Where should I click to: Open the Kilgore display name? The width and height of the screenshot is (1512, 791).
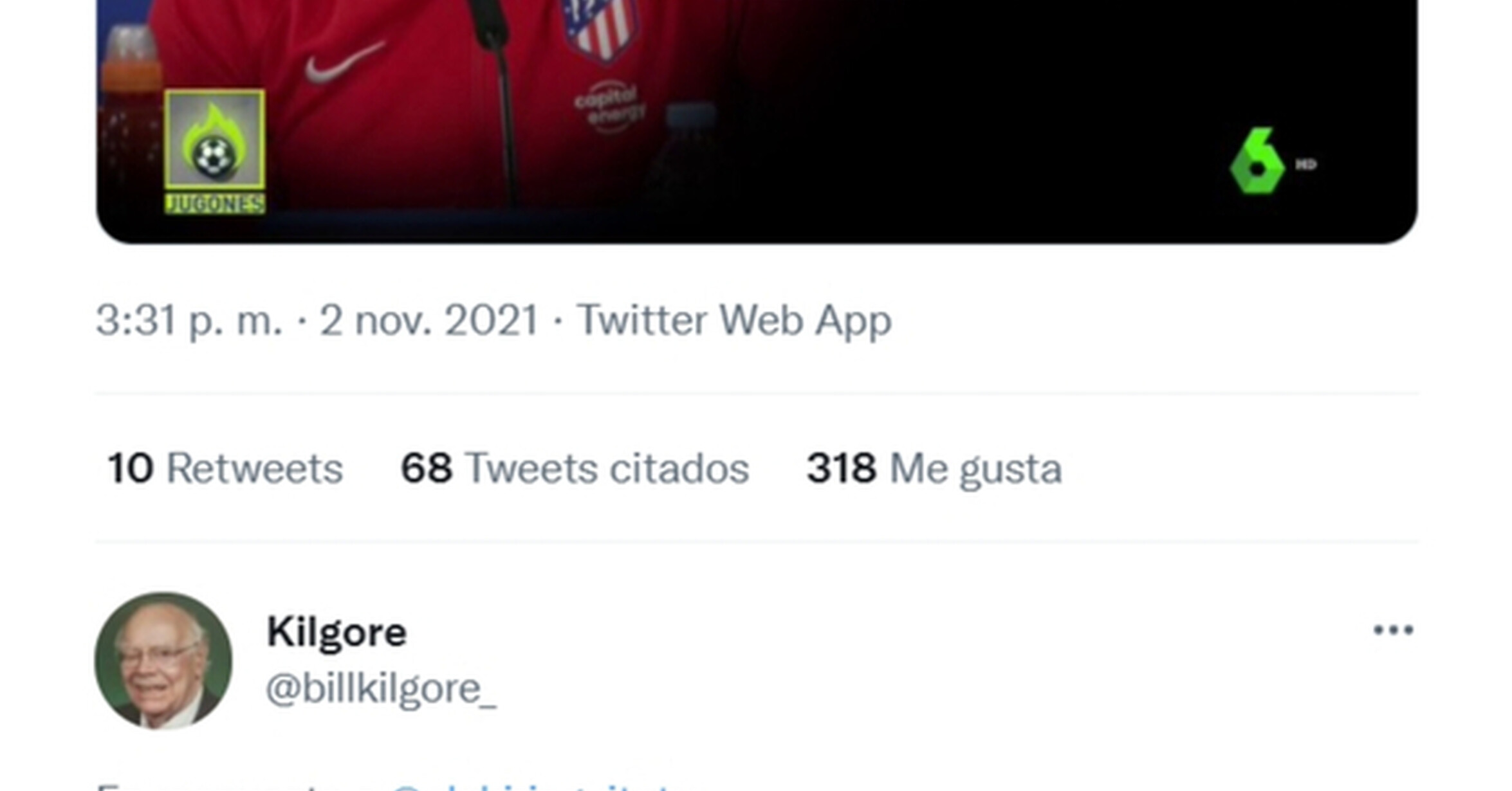point(337,632)
